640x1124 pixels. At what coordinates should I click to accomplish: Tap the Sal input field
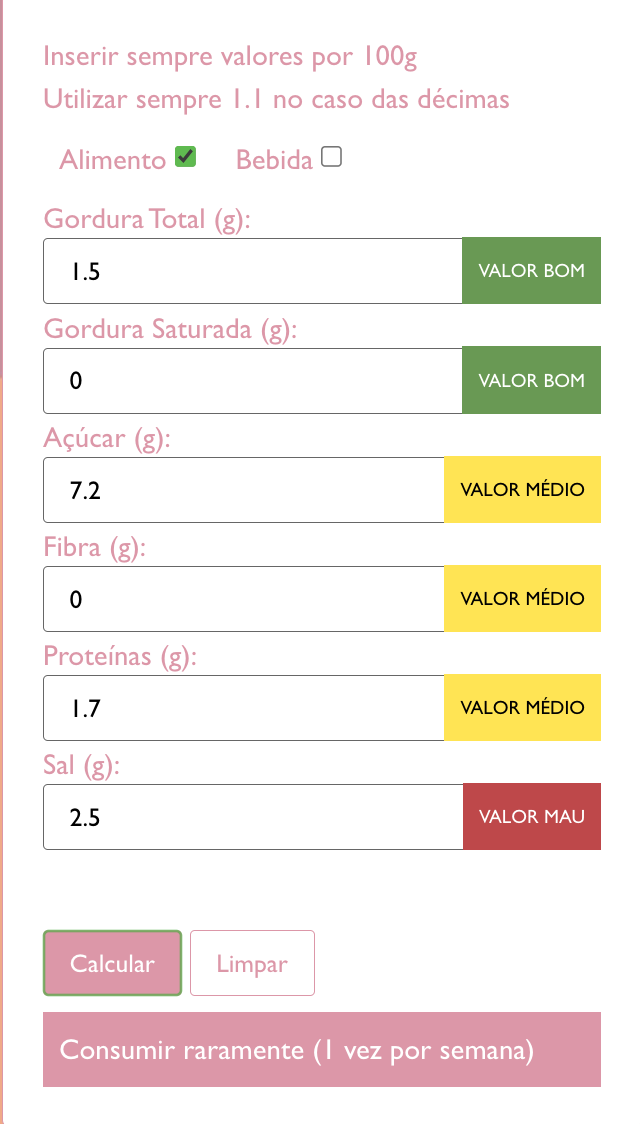[x=253, y=817]
